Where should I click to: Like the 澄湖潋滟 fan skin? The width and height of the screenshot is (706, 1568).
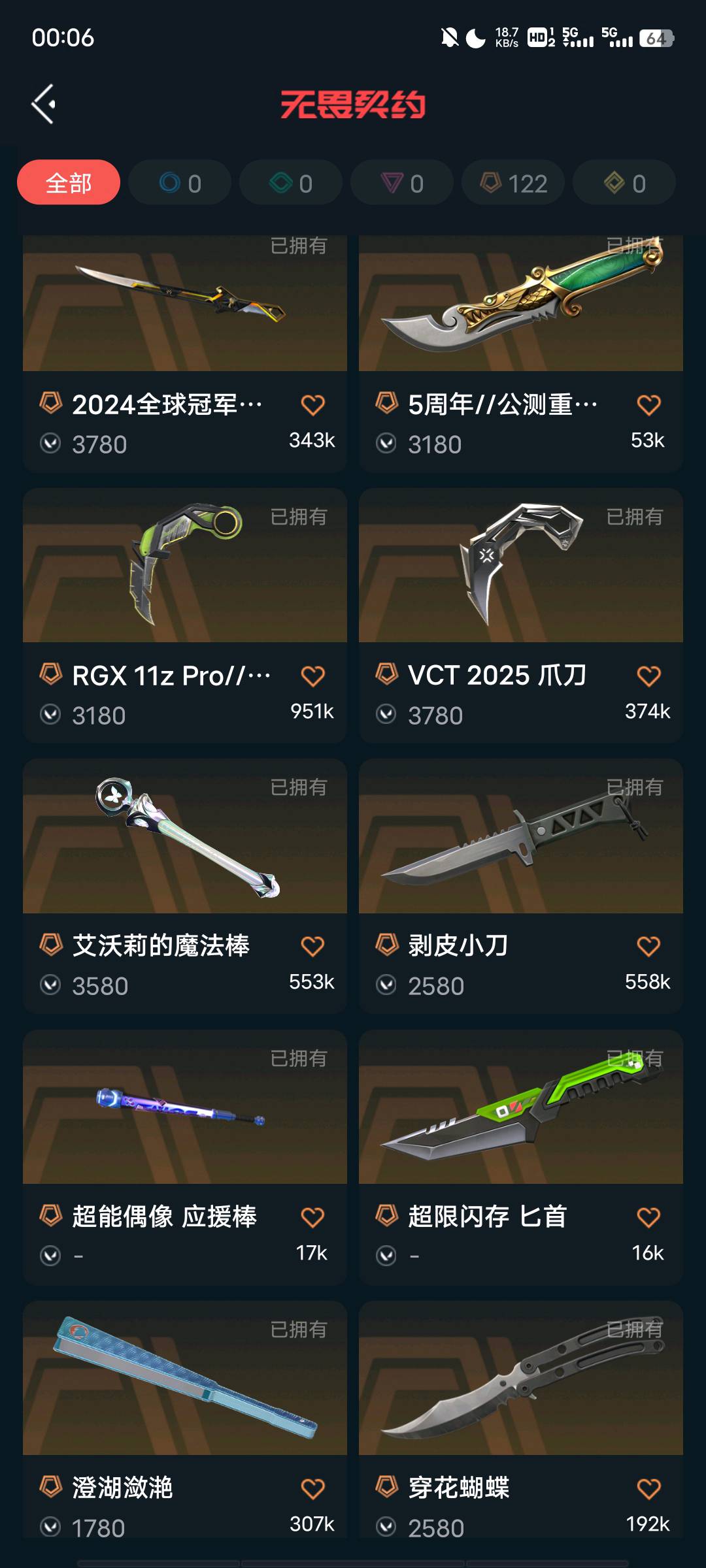pos(312,1489)
